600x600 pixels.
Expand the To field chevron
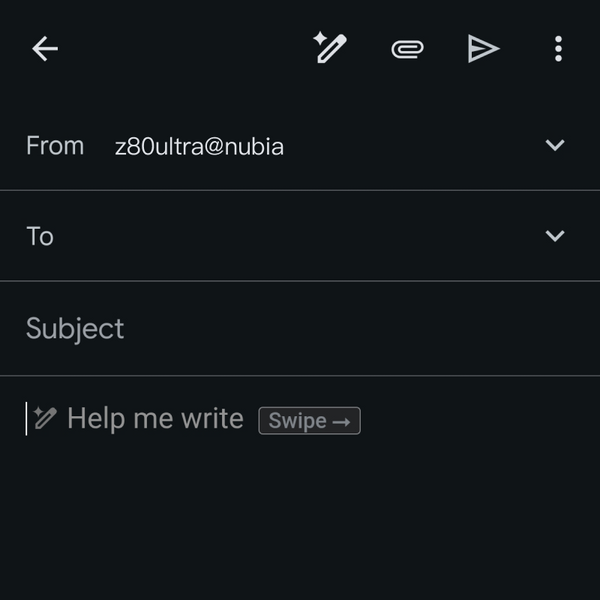pos(555,236)
